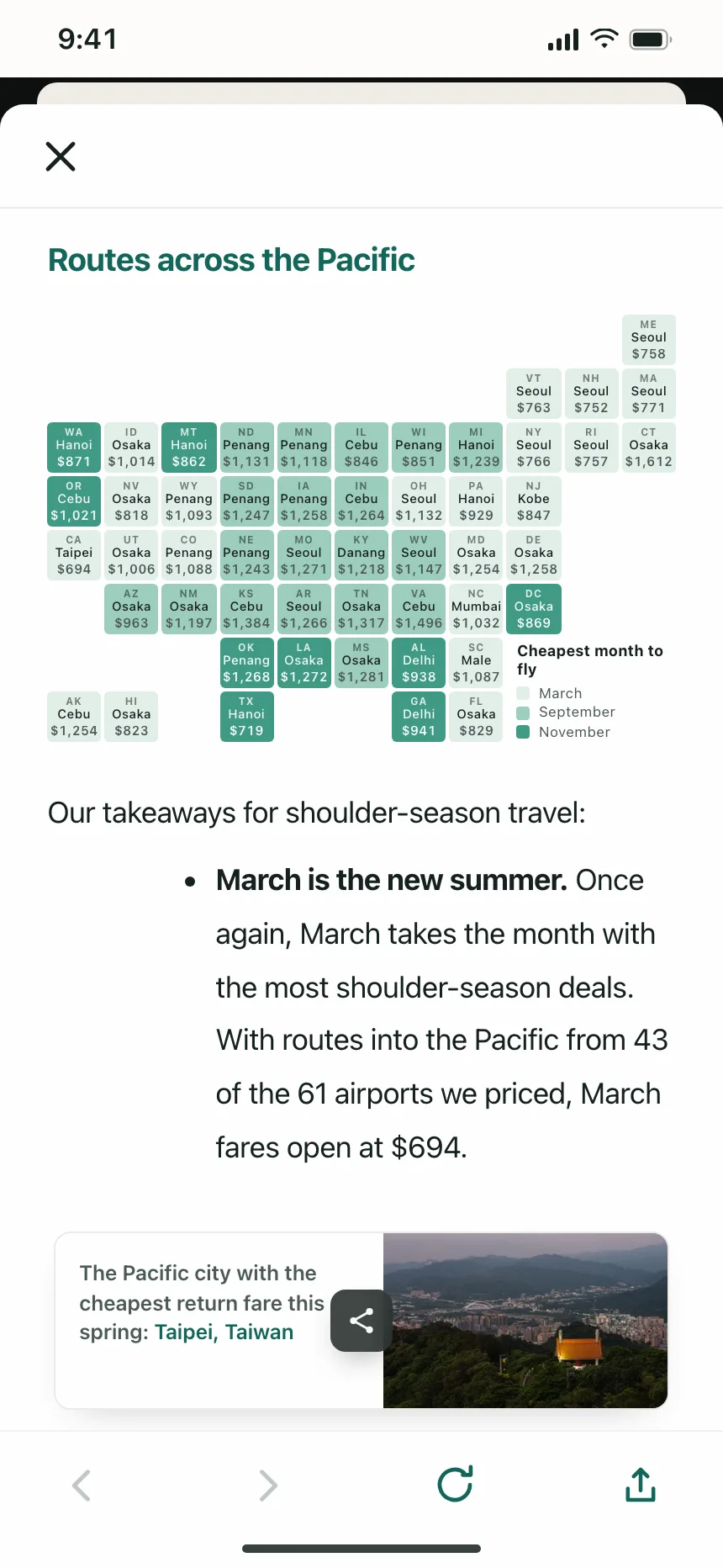Viewport: 723px width, 1568px height.
Task: Select the TX Hanoi $719 tile
Action: [246, 716]
